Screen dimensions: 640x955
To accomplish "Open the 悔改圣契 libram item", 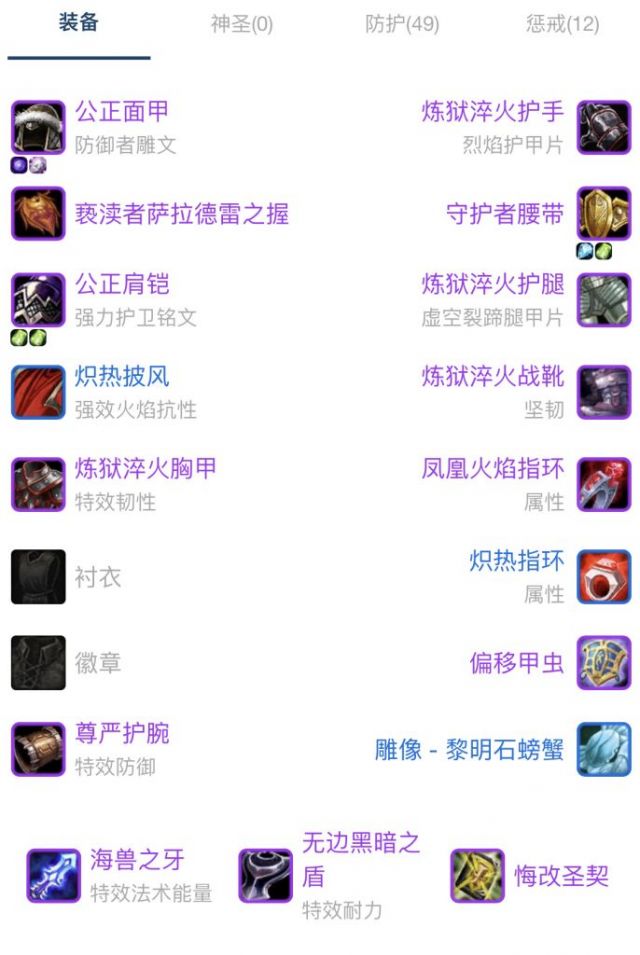I will pos(561,876).
